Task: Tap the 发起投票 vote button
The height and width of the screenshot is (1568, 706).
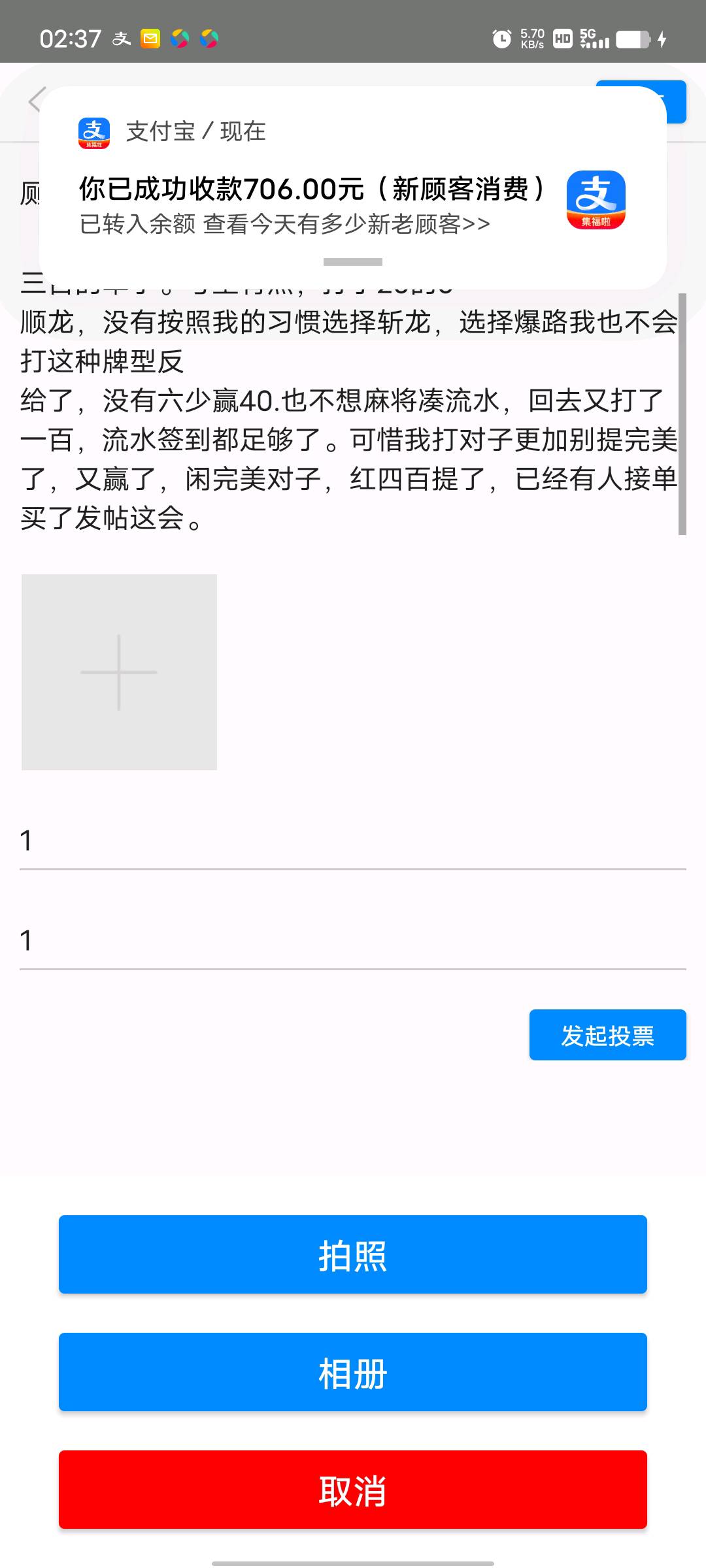Action: [607, 1034]
